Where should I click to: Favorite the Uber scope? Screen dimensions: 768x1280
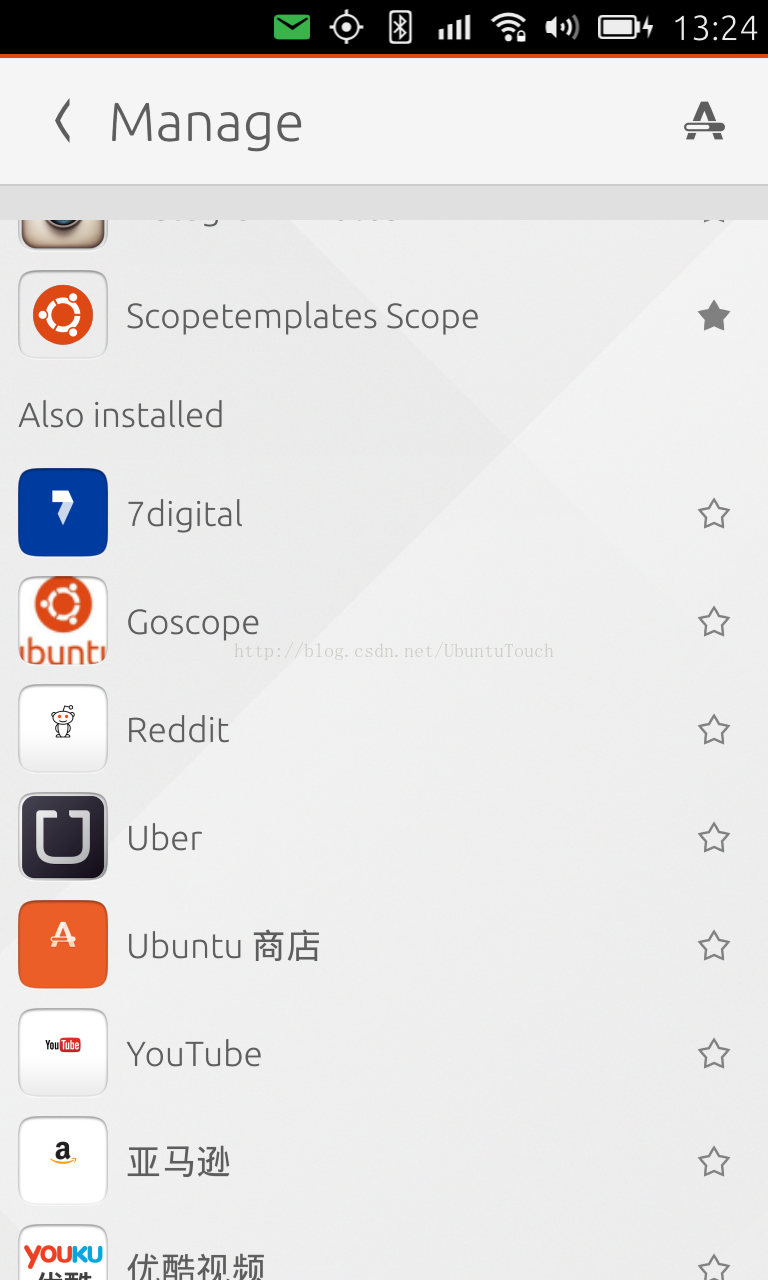click(713, 838)
